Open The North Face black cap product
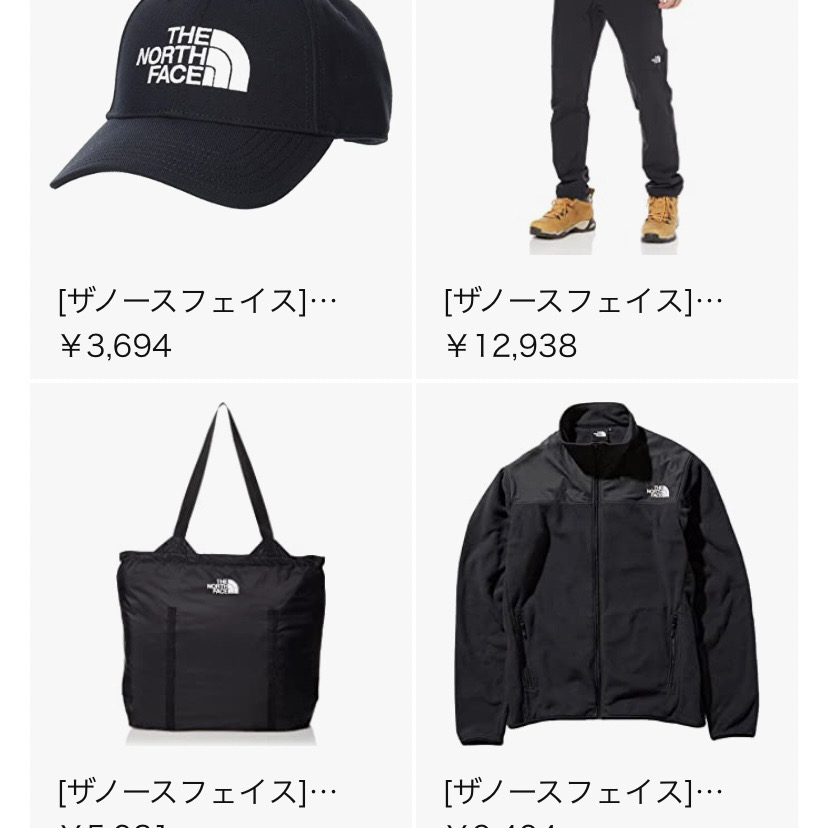Image resolution: width=828 pixels, height=828 pixels. coord(221,110)
